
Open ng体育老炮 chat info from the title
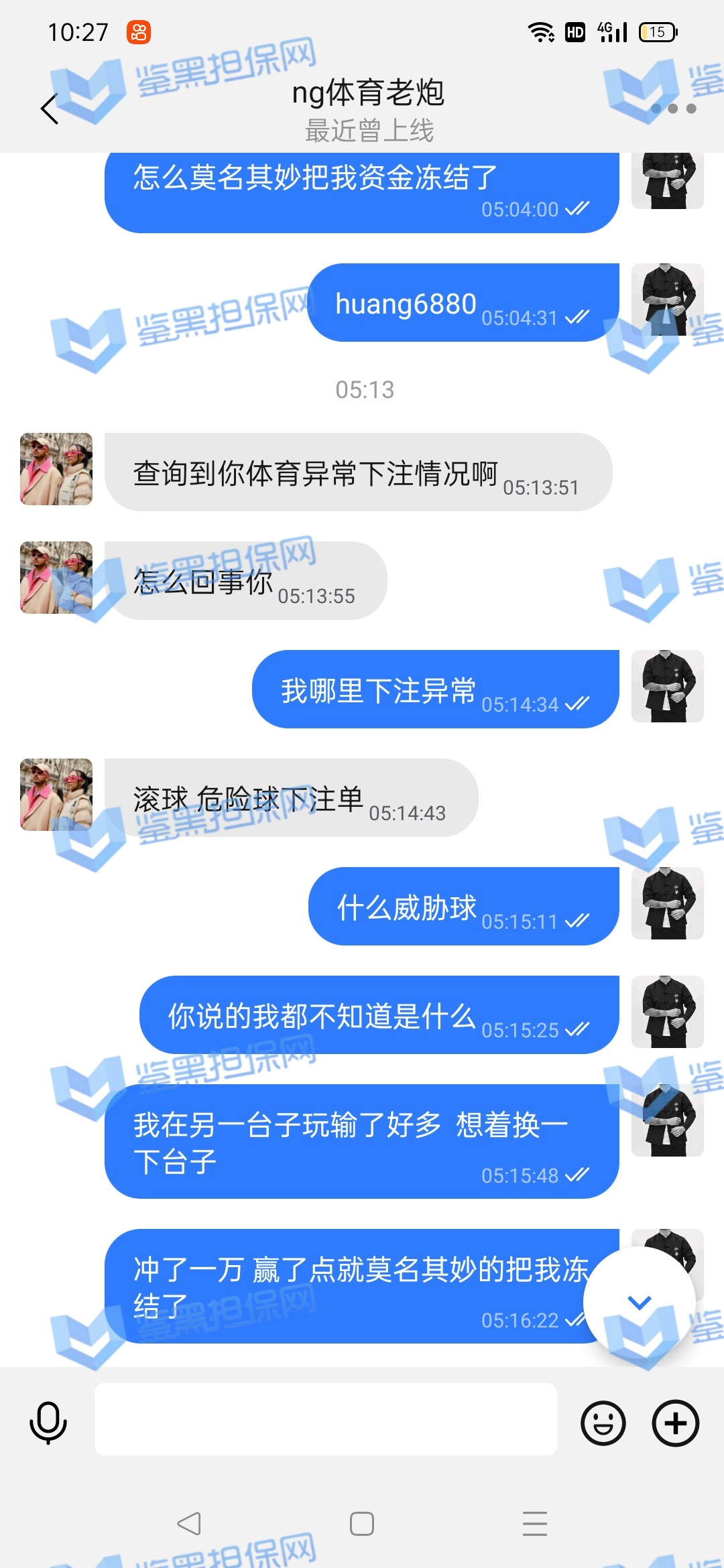368,94
